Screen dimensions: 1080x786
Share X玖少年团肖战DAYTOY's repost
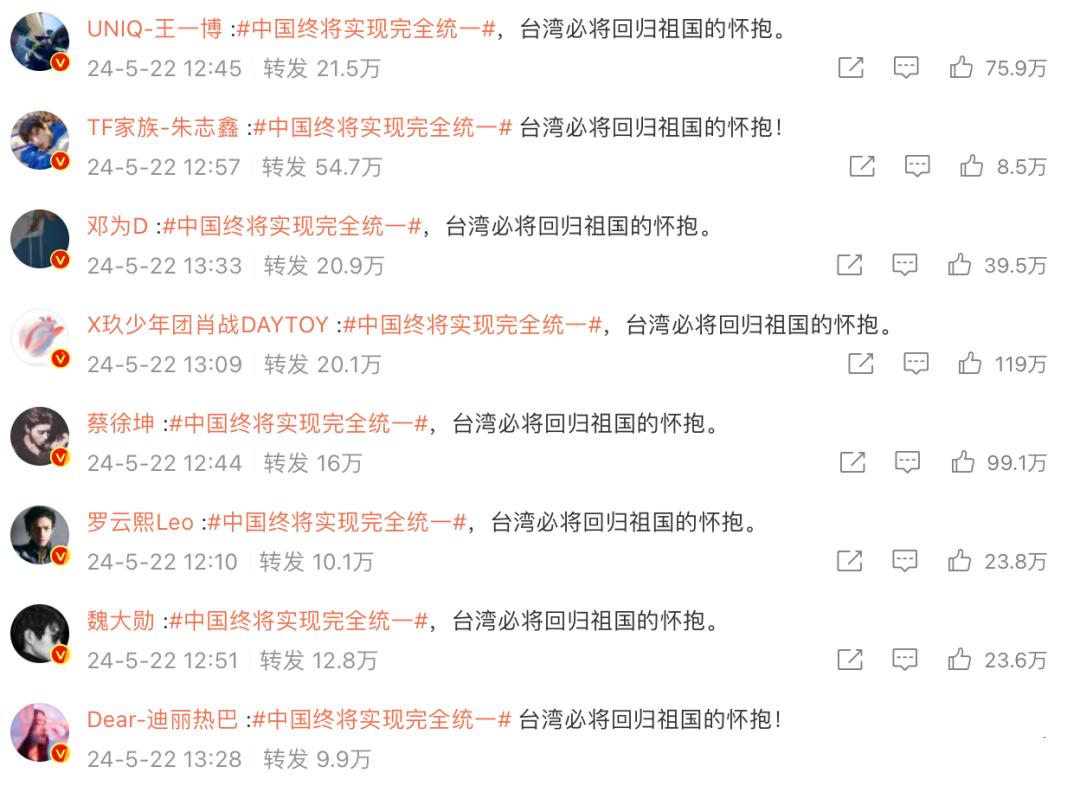(860, 364)
